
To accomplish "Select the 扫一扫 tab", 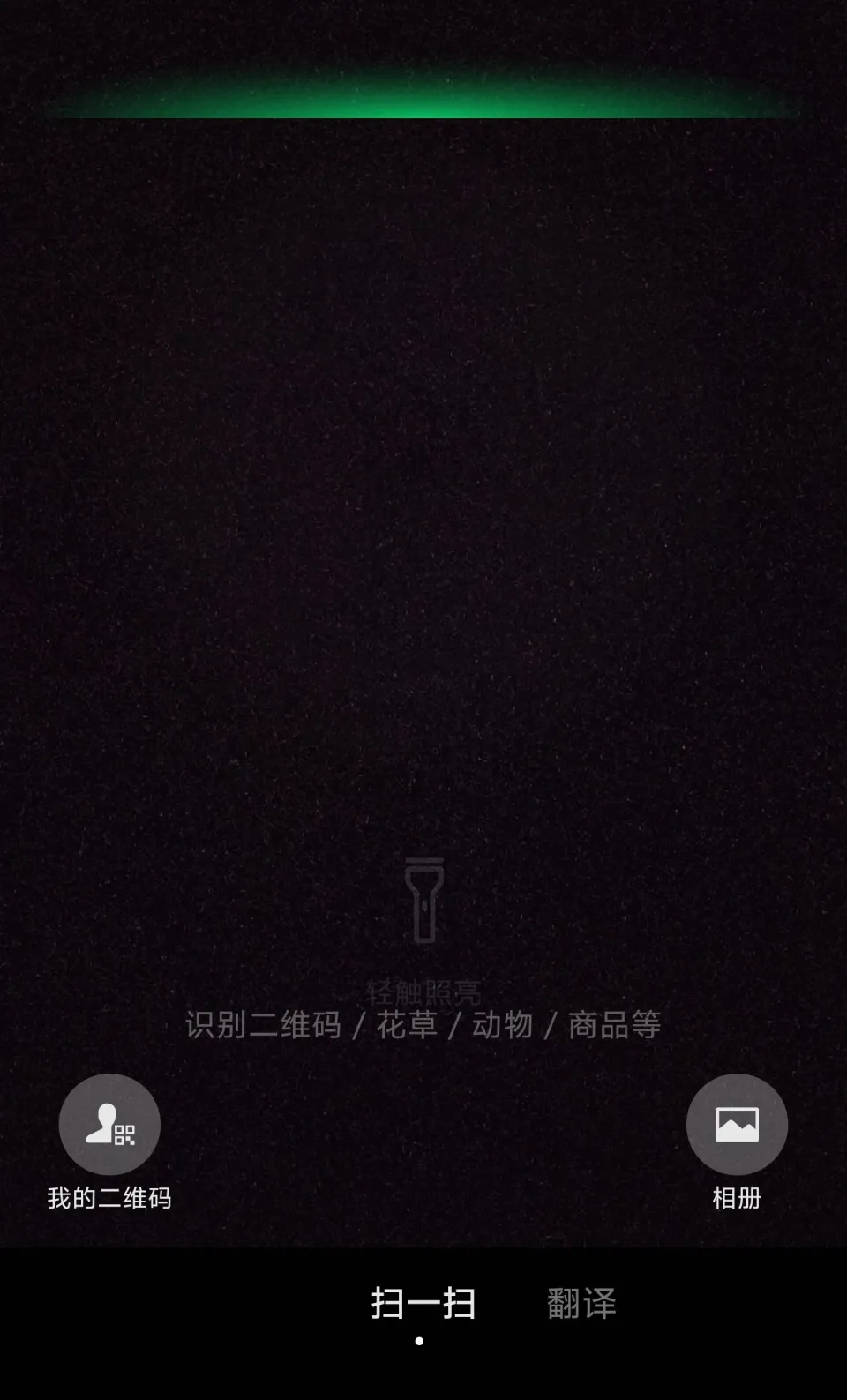I will point(423,1303).
